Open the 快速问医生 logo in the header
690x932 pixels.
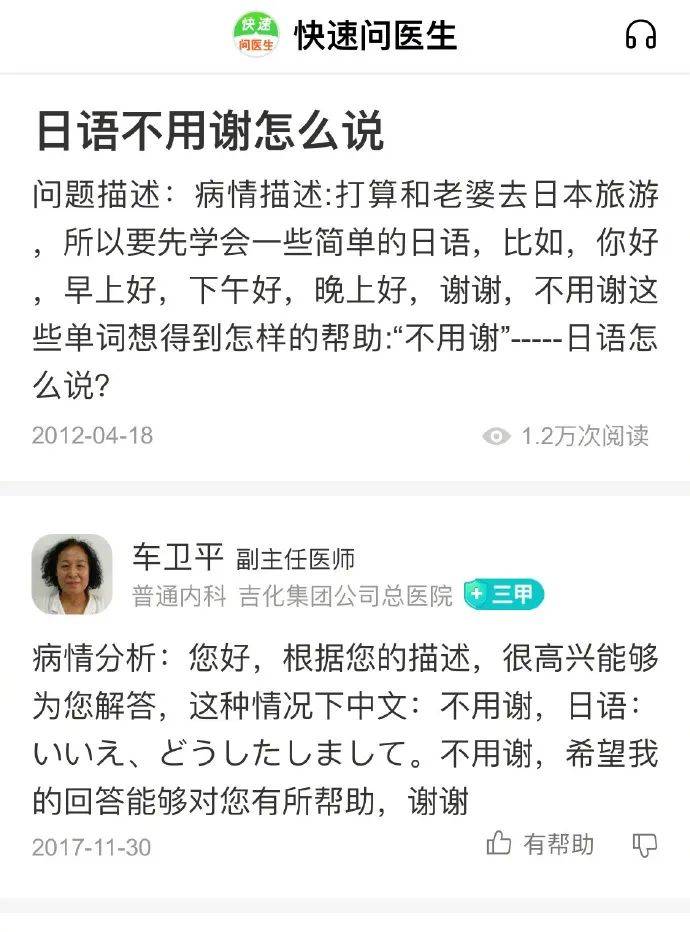(x=256, y=35)
